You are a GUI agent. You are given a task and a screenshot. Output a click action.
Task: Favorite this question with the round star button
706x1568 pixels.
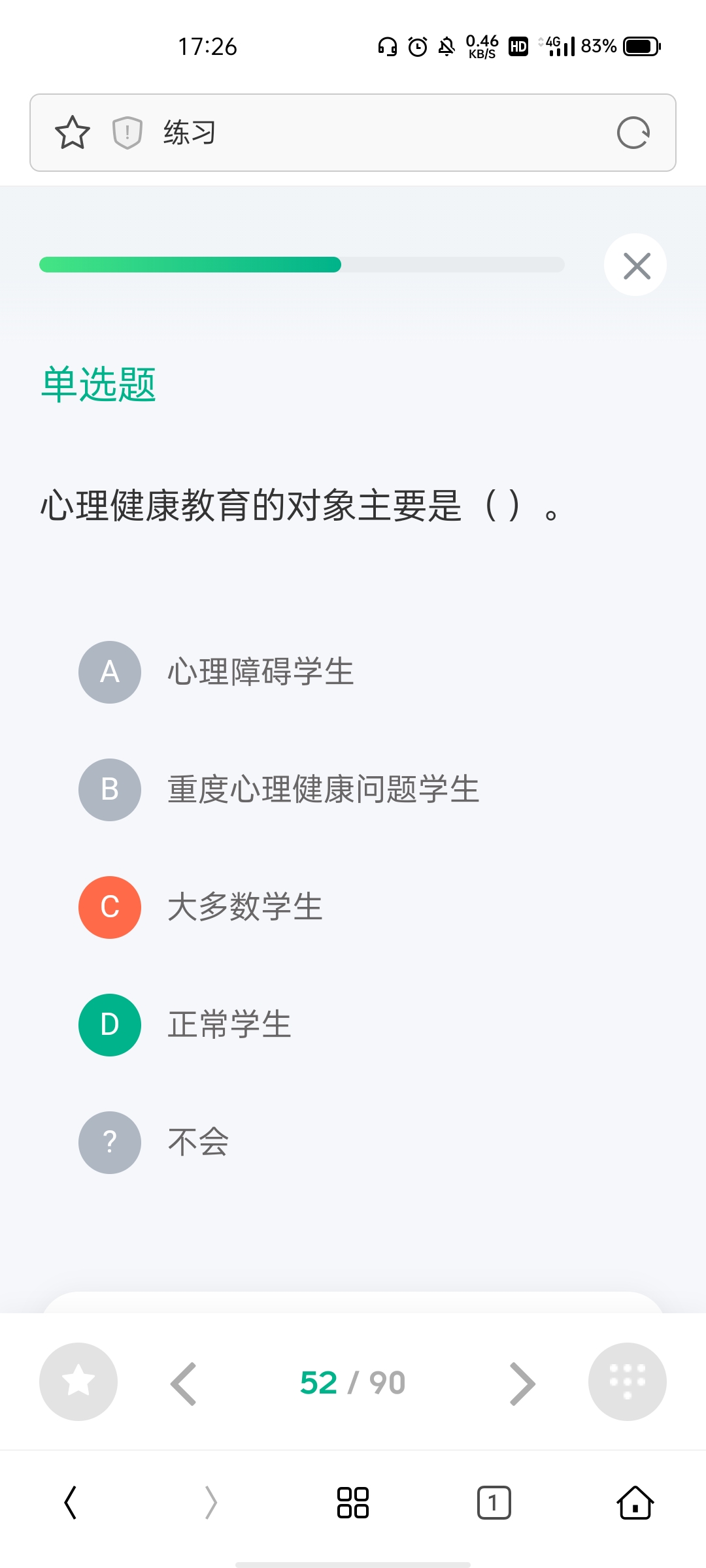click(x=78, y=1382)
